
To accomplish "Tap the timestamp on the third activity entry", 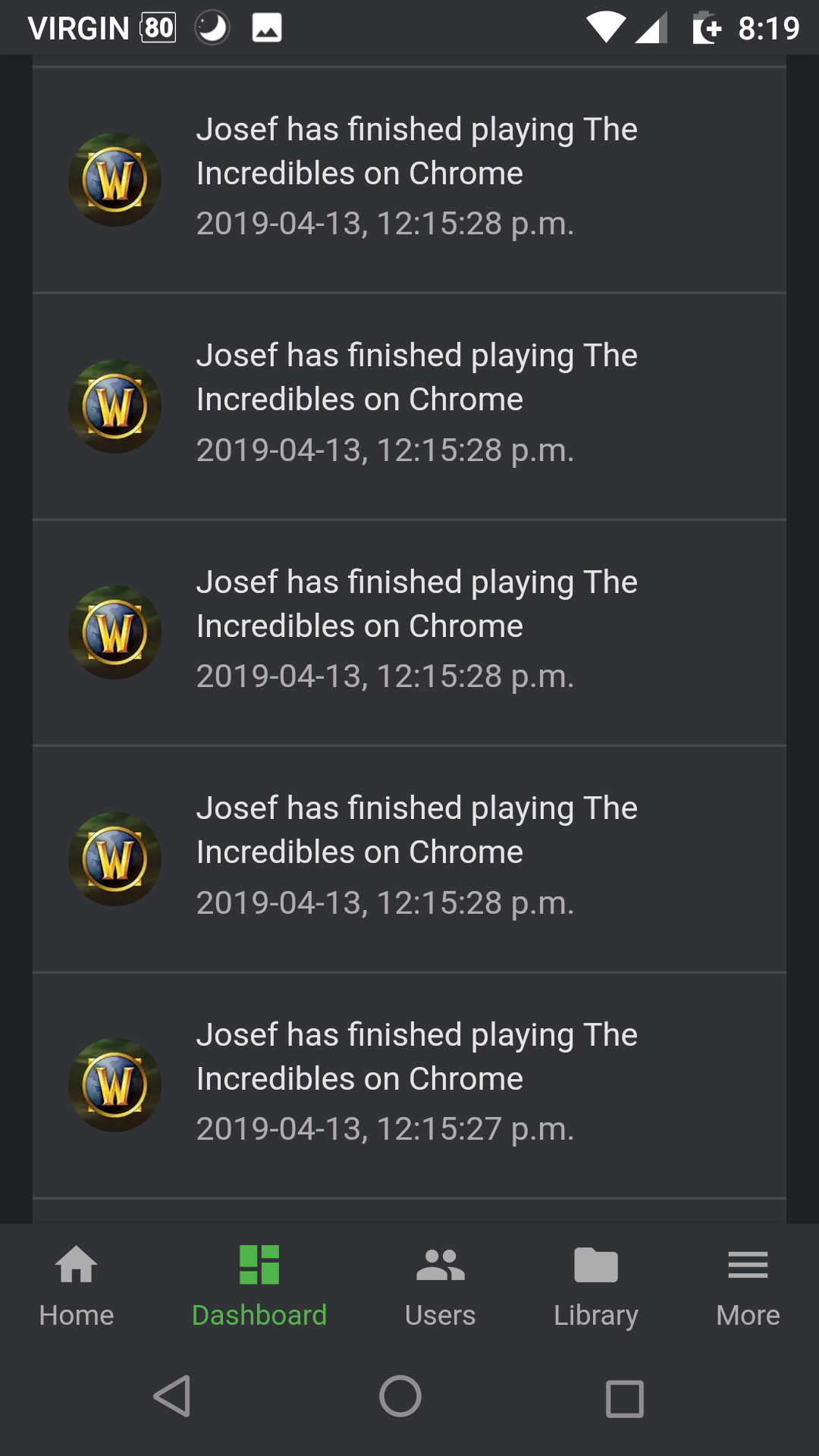I will 385,675.
